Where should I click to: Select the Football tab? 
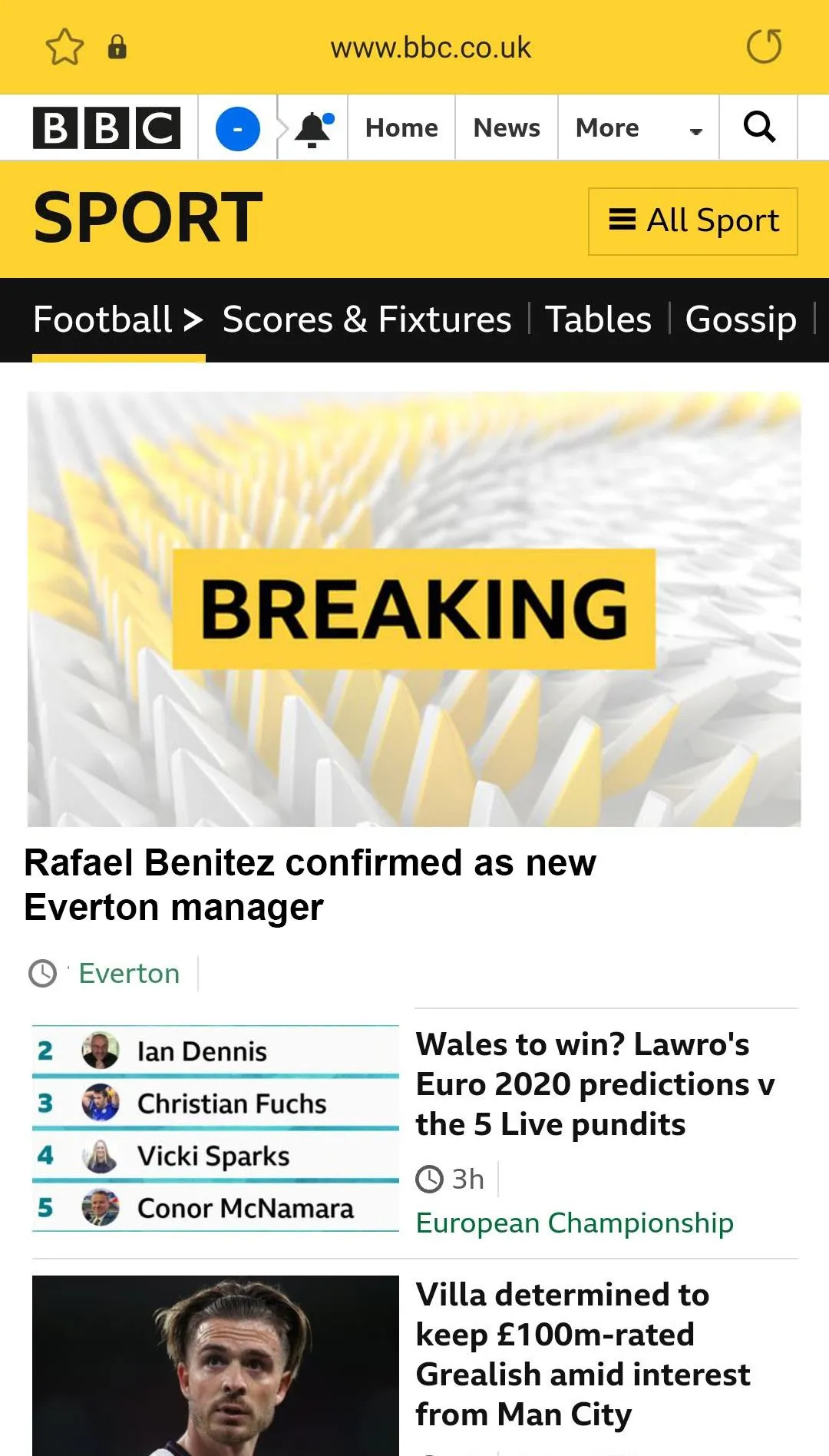pos(117,319)
